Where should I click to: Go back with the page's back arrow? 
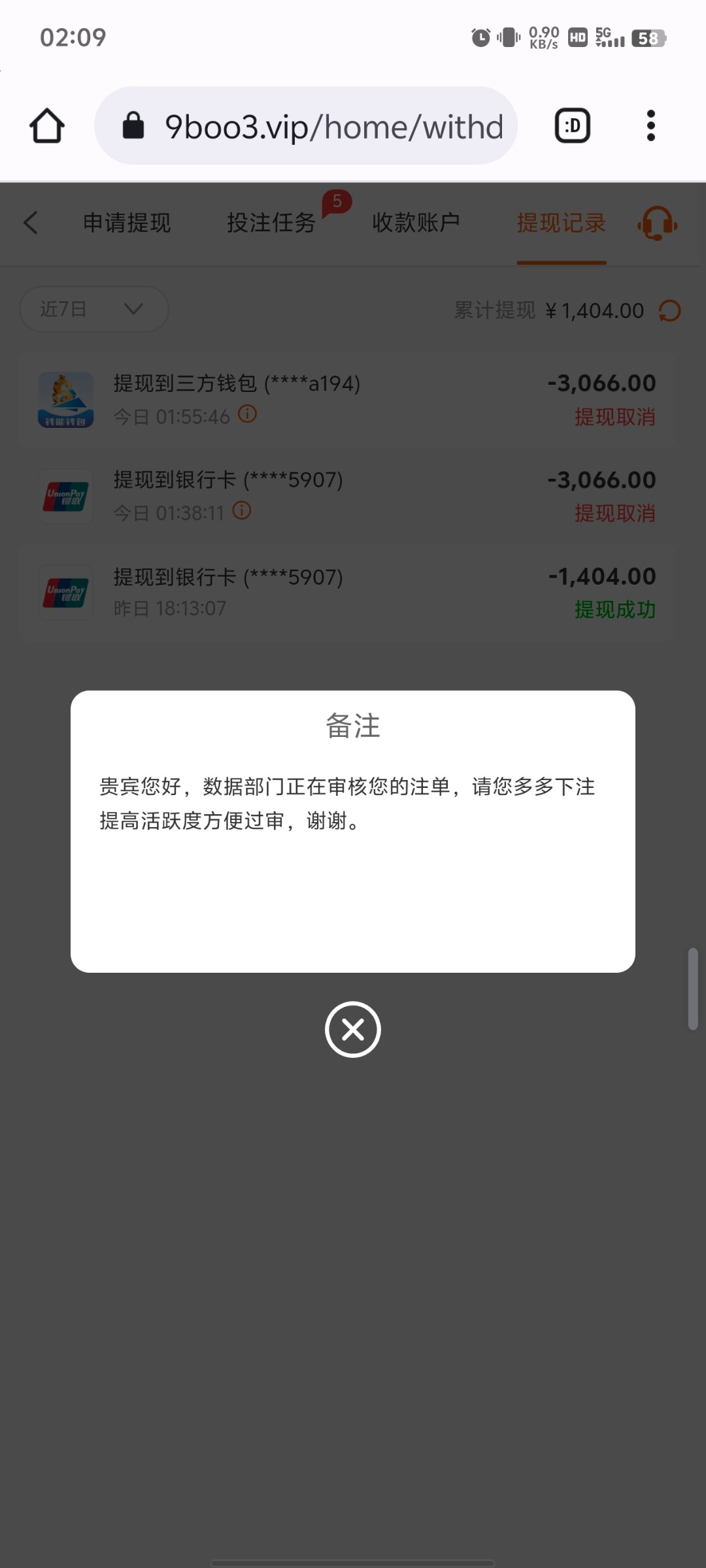click(x=31, y=223)
